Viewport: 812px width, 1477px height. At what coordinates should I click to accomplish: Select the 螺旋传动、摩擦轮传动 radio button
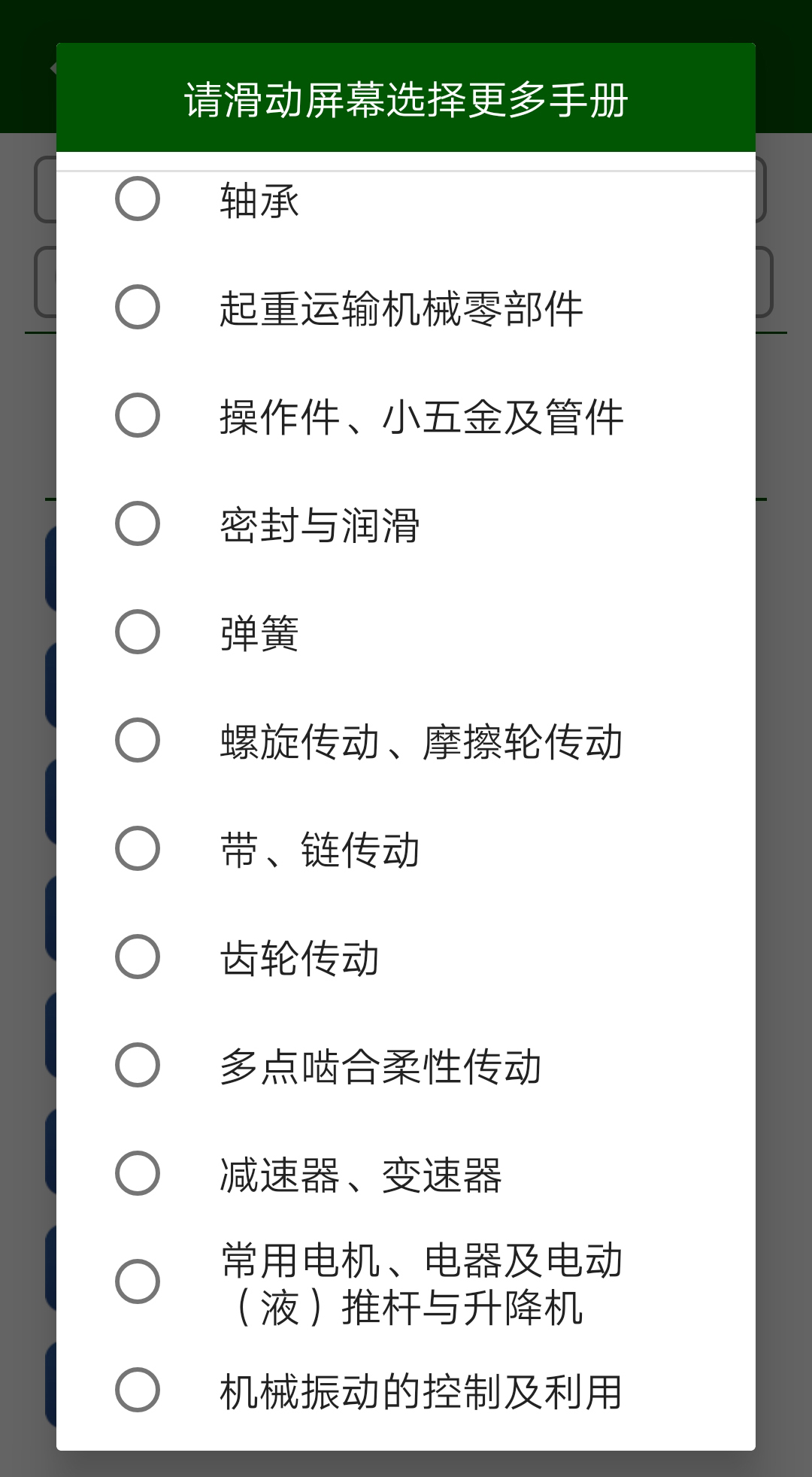(x=138, y=741)
